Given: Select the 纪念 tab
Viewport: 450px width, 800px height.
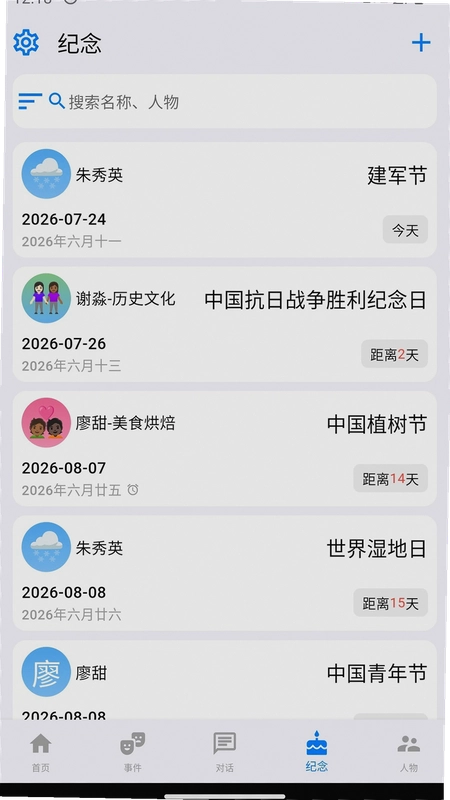Looking at the screenshot, I should (x=316, y=752).
